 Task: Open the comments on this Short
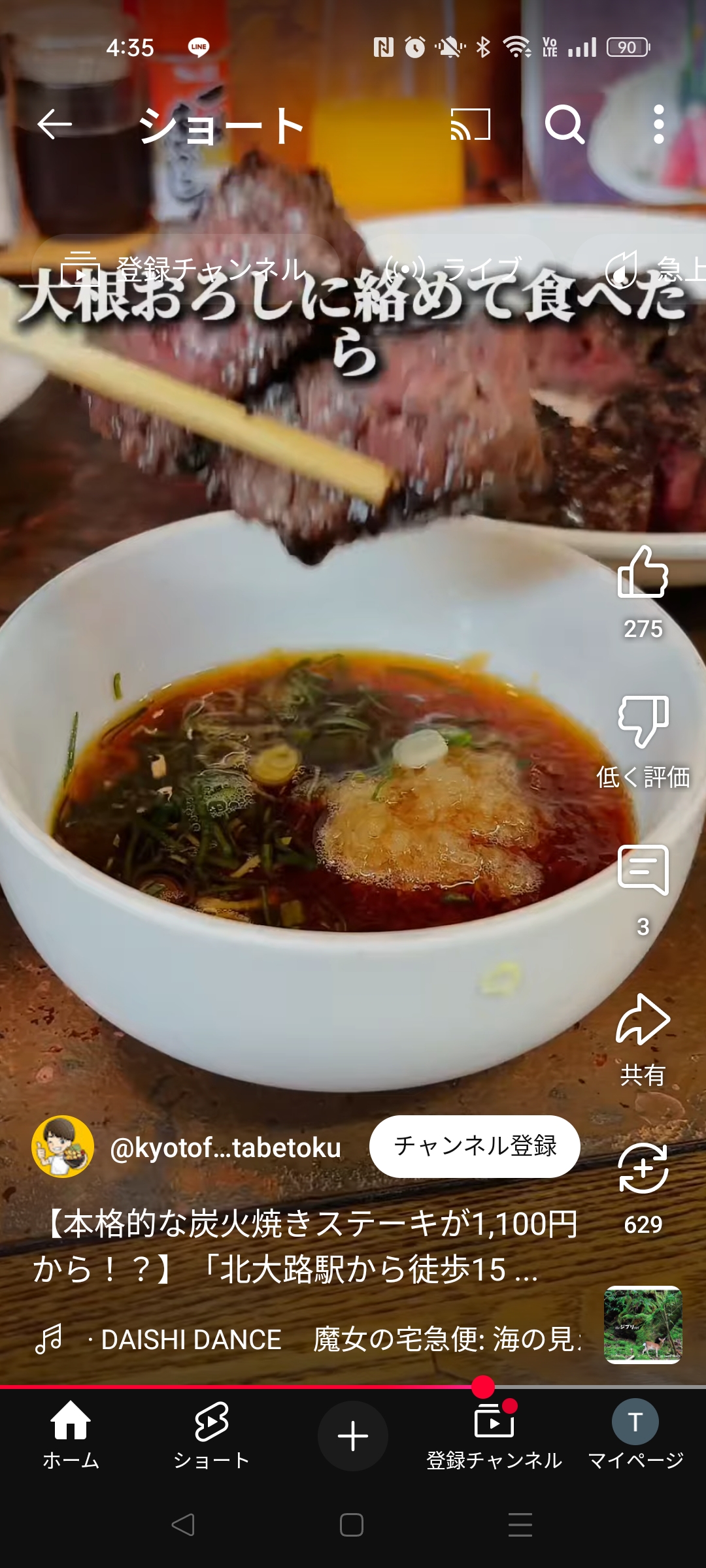click(x=643, y=870)
